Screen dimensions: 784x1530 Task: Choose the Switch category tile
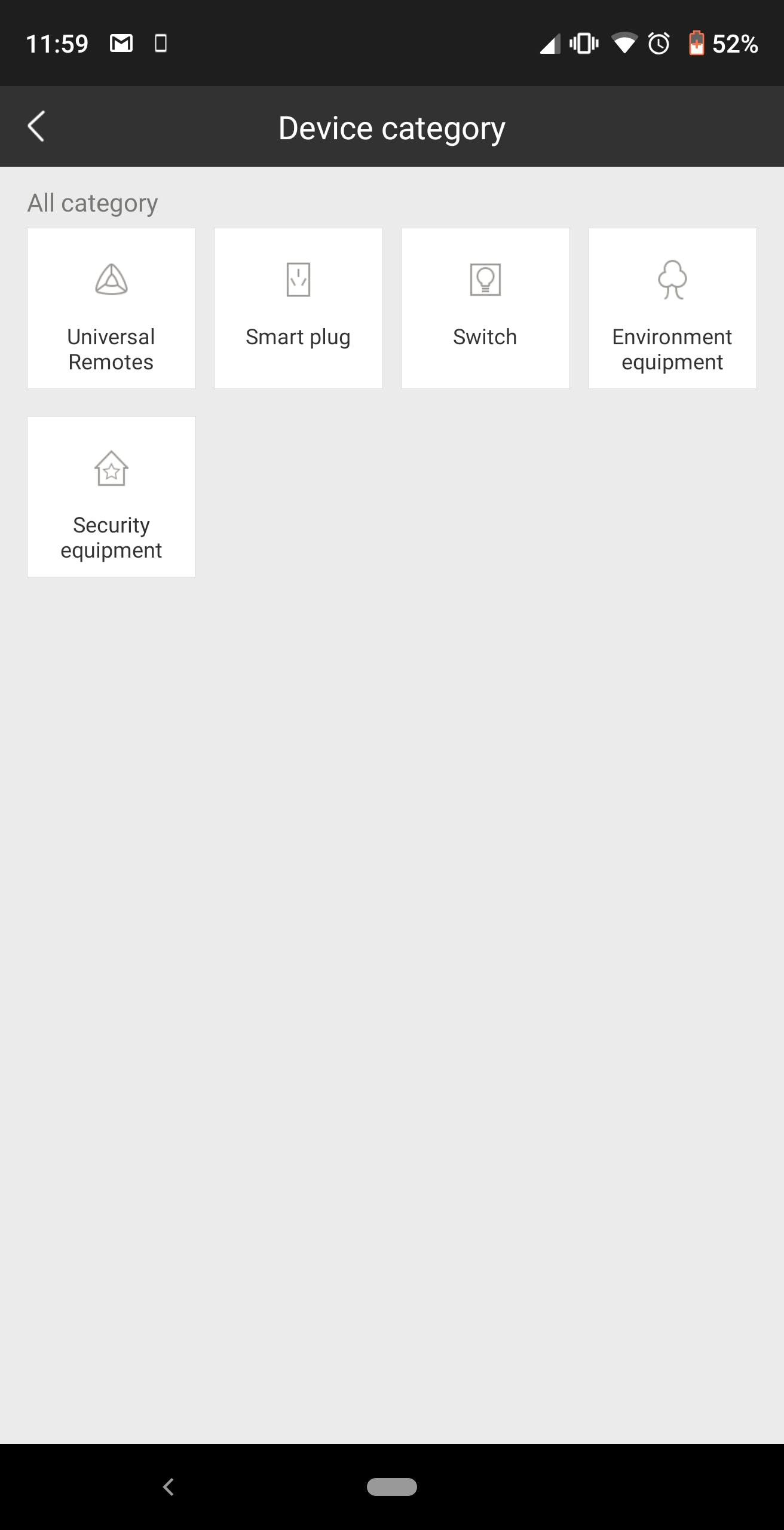(x=485, y=308)
